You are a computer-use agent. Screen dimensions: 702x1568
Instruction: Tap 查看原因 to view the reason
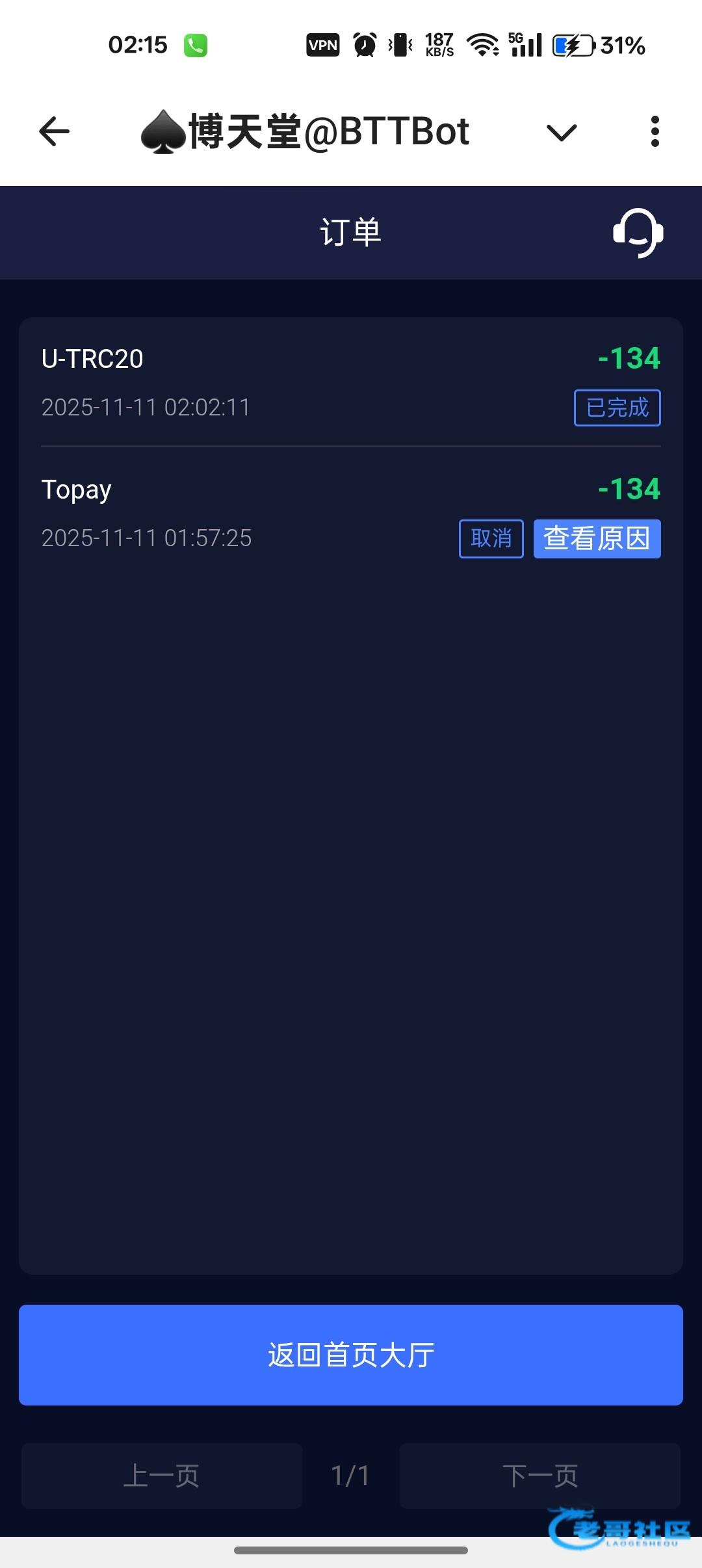(x=597, y=538)
